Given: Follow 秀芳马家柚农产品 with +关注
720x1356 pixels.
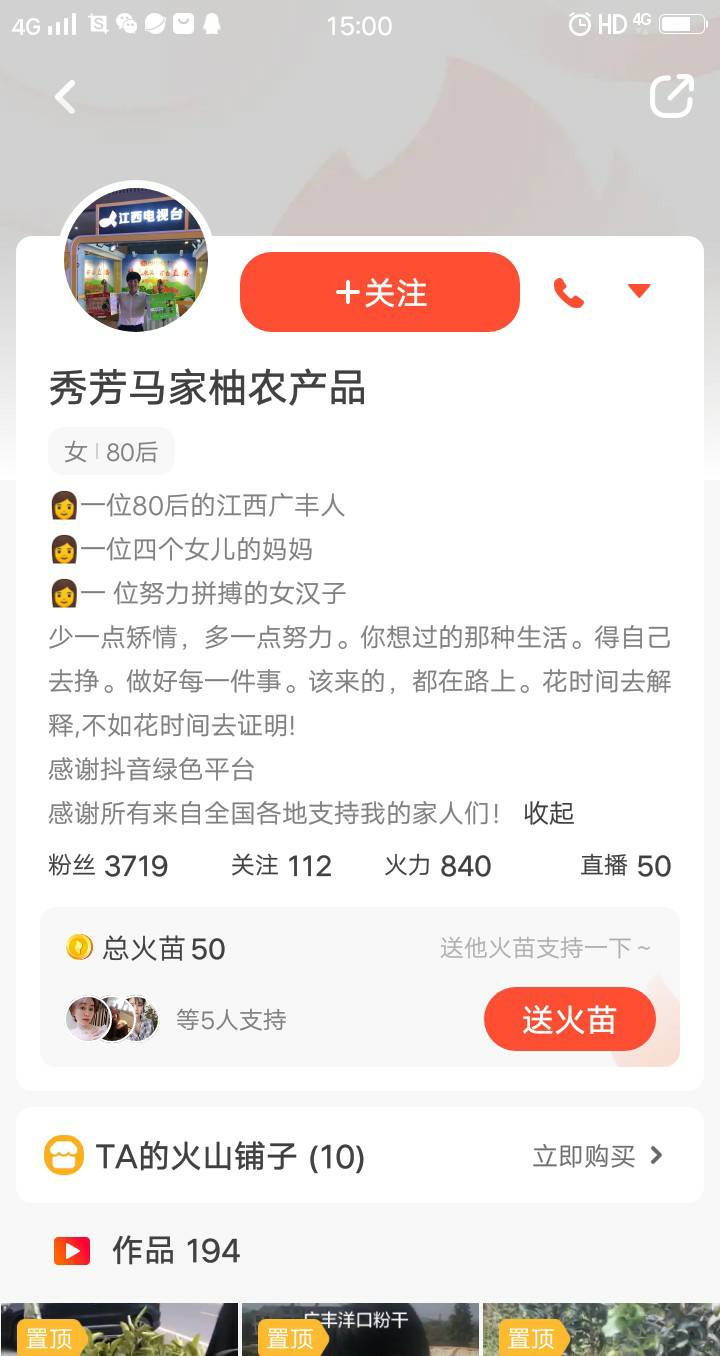Looking at the screenshot, I should [x=380, y=292].
